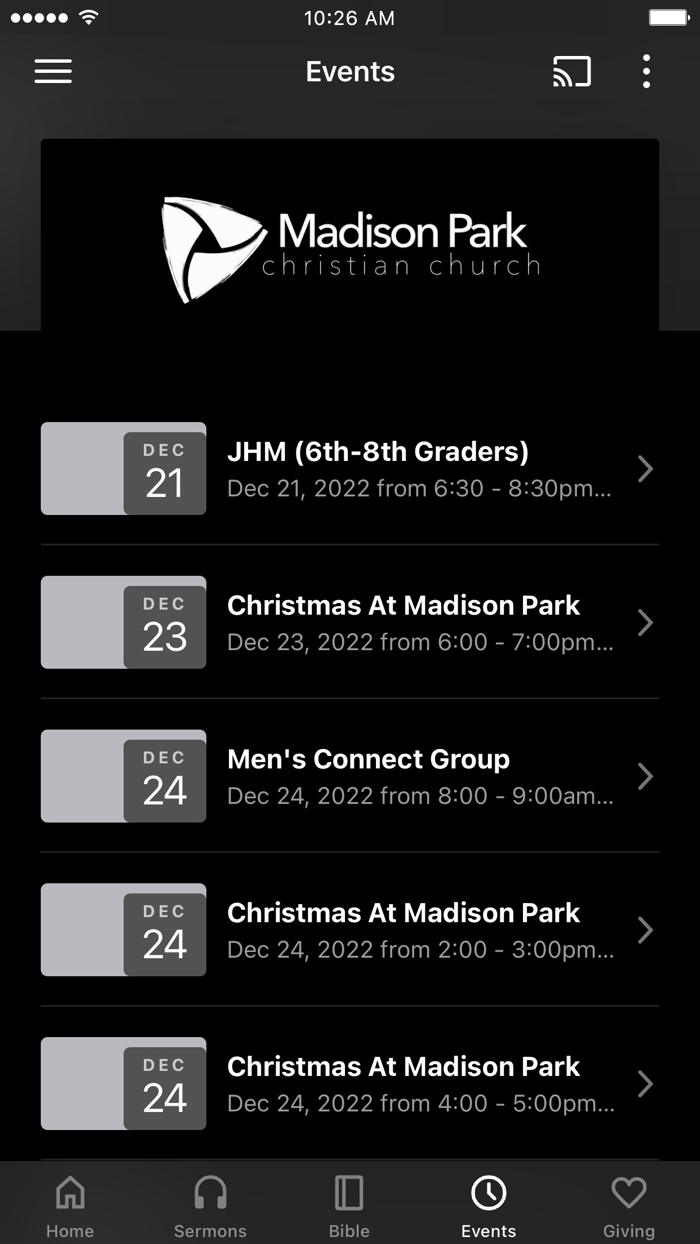Open the hamburger menu drawer

[53, 71]
